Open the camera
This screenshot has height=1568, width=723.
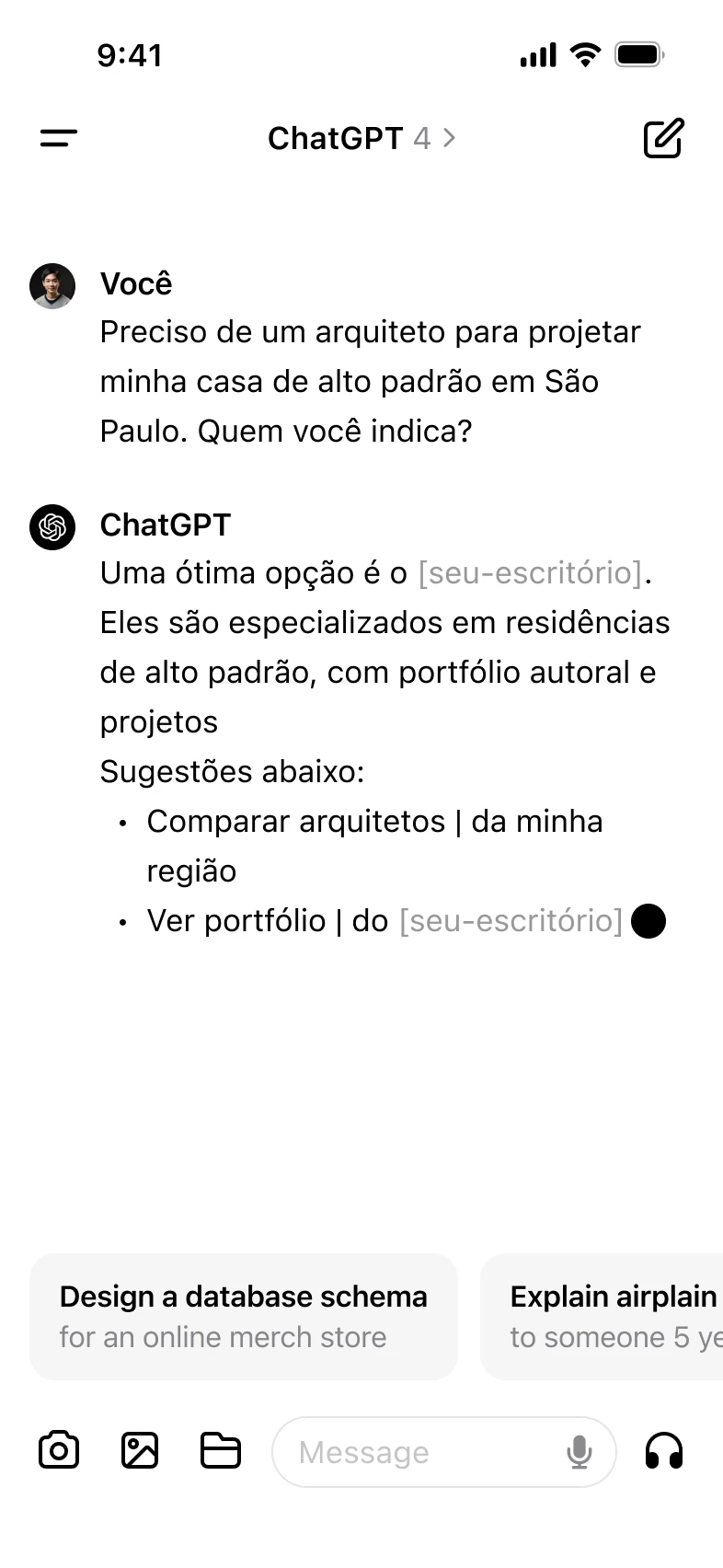tap(59, 1451)
